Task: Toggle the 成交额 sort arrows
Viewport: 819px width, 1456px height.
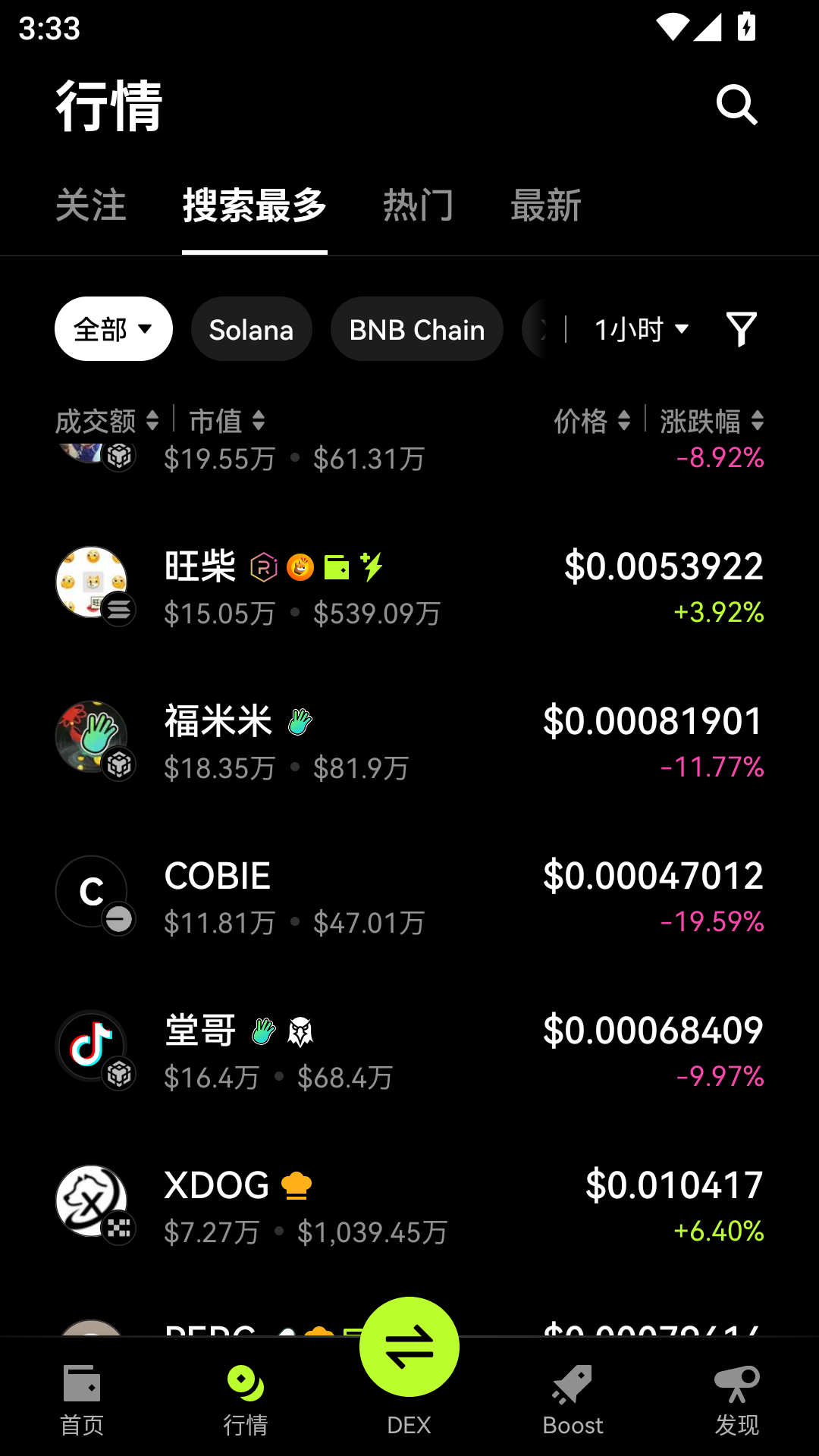Action: [106, 422]
